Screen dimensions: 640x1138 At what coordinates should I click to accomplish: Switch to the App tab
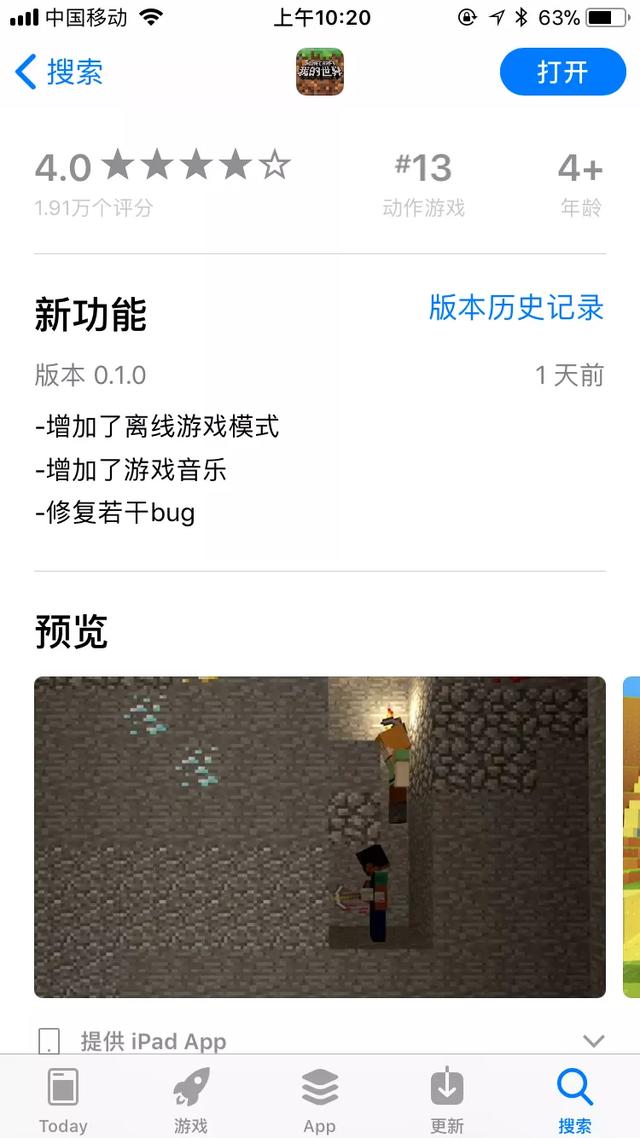[319, 1098]
